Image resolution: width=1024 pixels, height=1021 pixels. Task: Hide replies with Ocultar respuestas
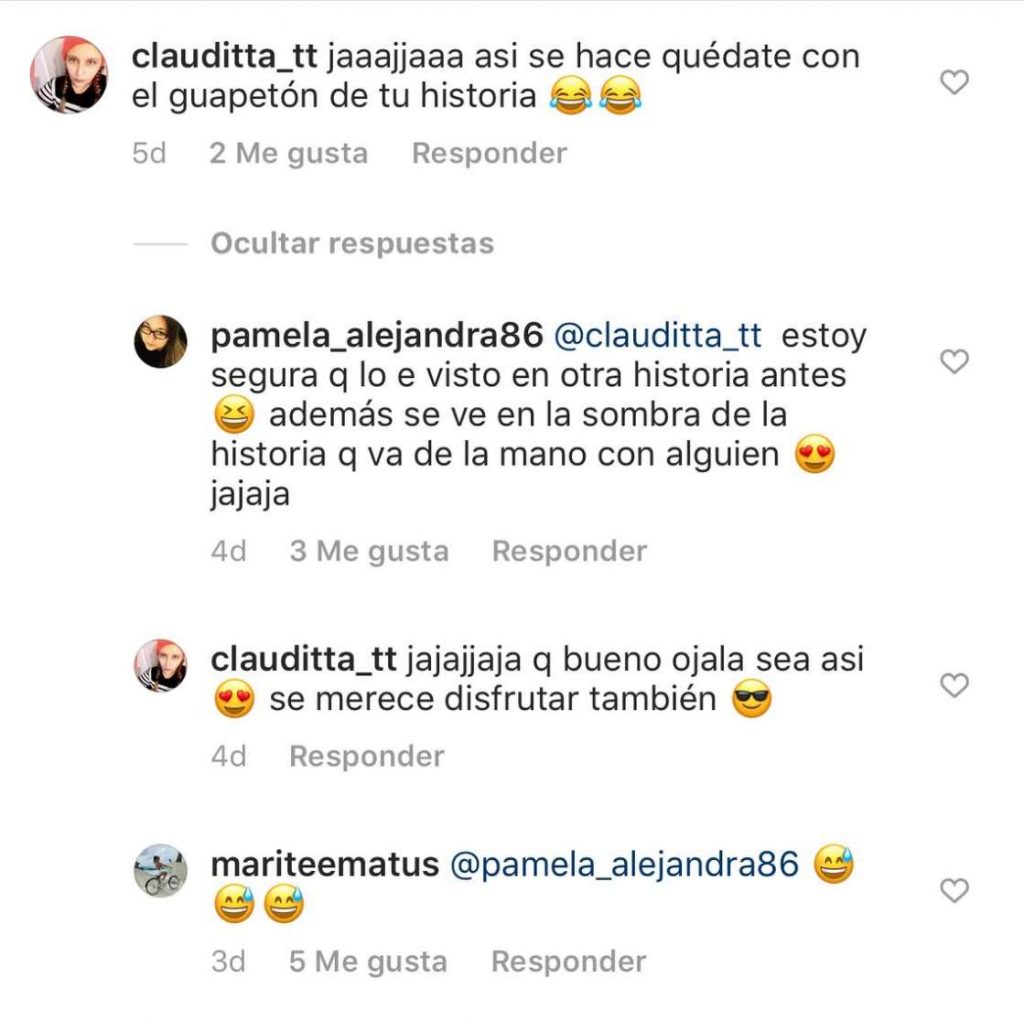click(x=351, y=244)
